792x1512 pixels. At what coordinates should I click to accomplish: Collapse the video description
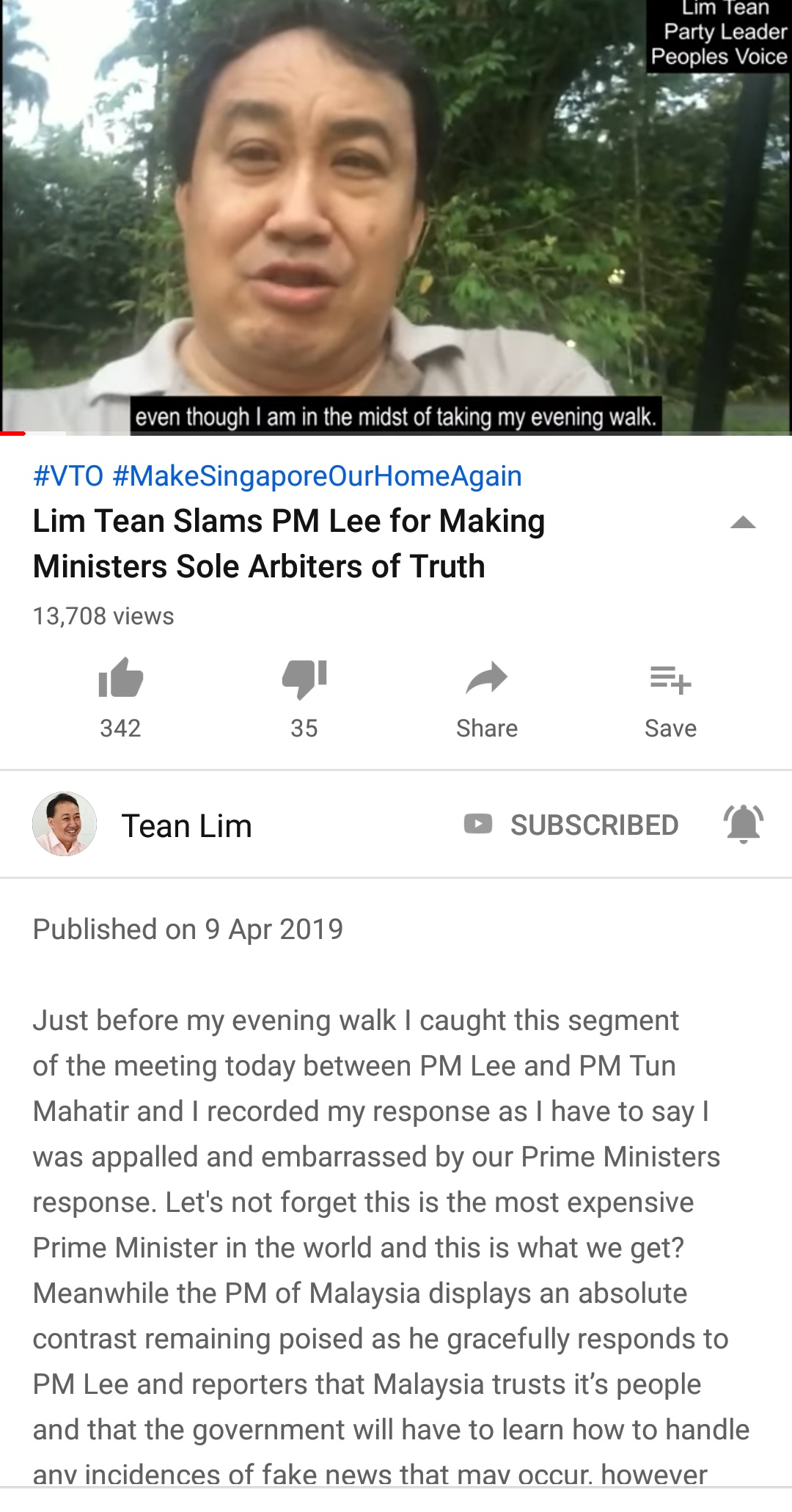click(743, 523)
